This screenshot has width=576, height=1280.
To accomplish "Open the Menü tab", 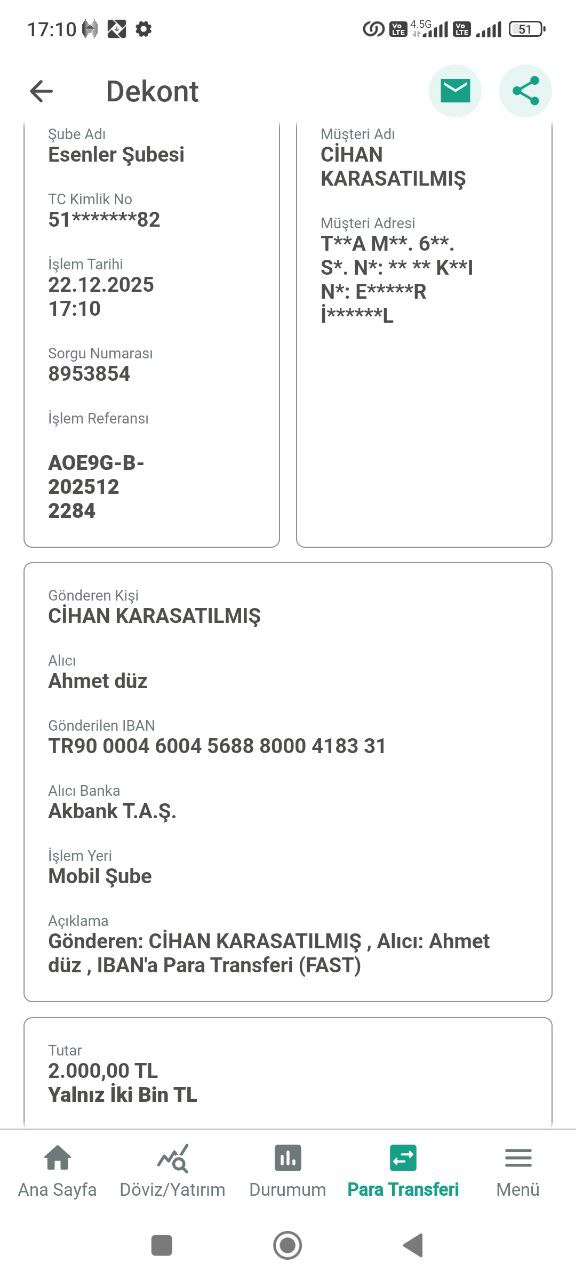I will pos(518,1171).
